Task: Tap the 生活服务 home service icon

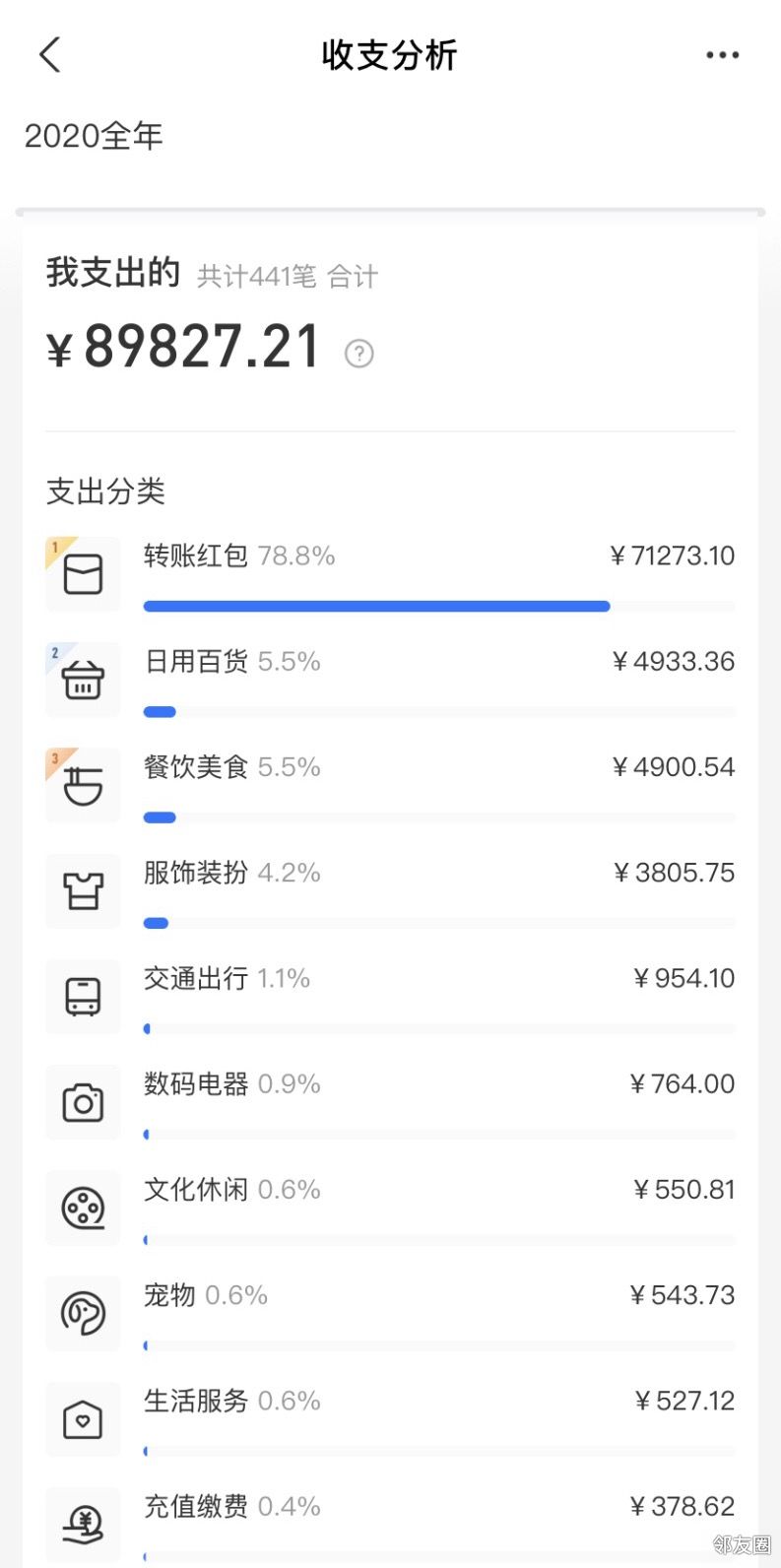Action: (83, 1419)
